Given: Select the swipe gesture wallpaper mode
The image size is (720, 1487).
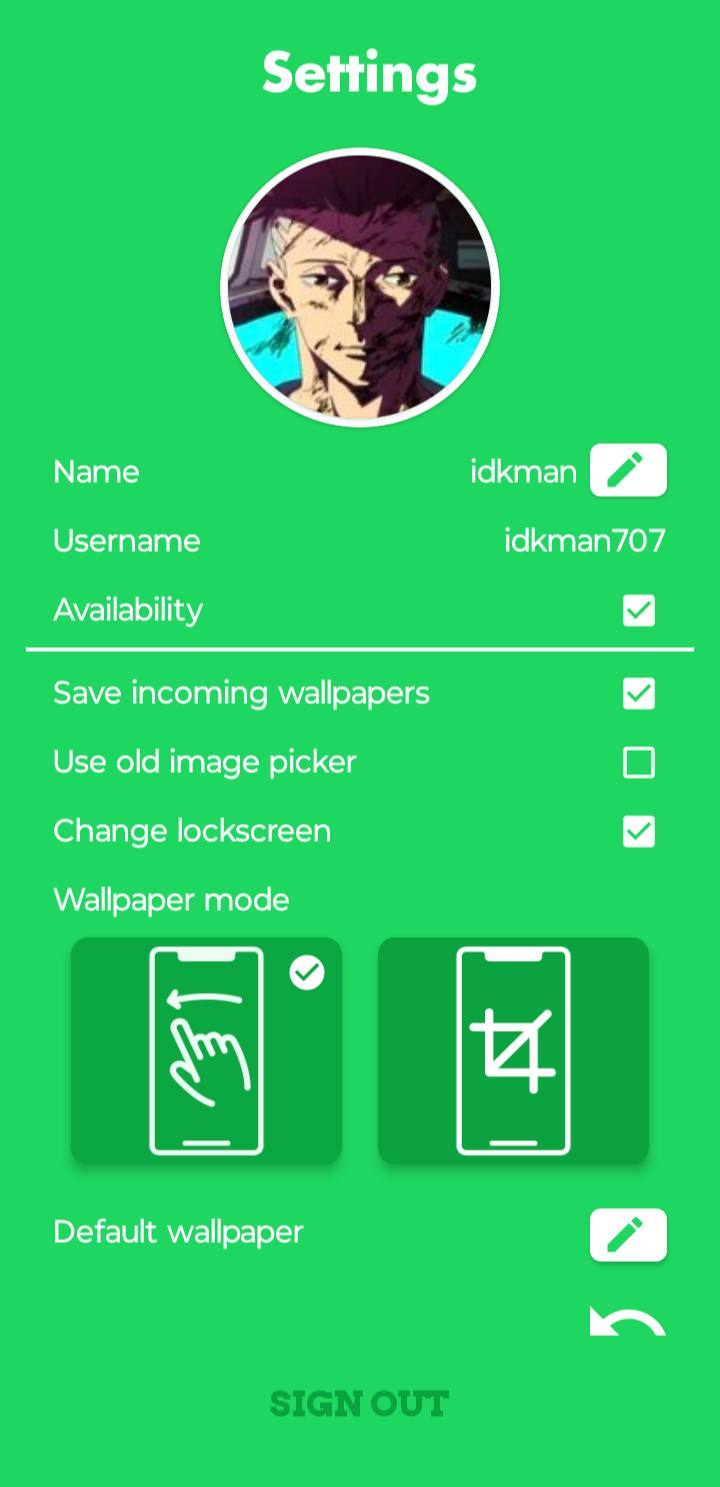Looking at the screenshot, I should [x=206, y=1050].
